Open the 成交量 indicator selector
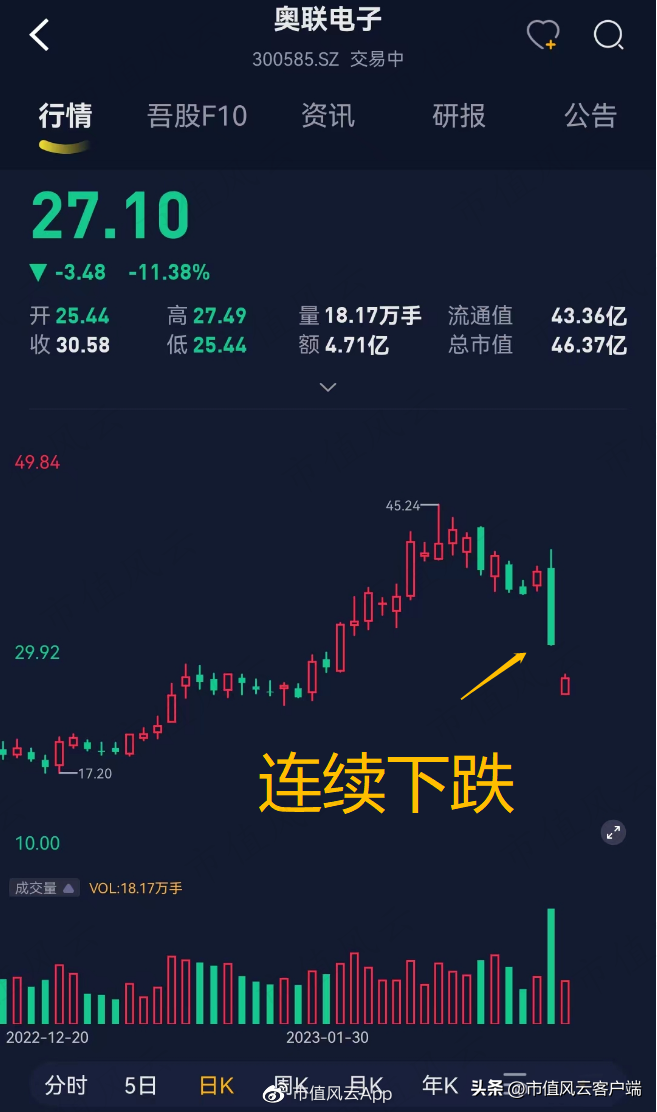The width and height of the screenshot is (657, 1112). click(44, 888)
